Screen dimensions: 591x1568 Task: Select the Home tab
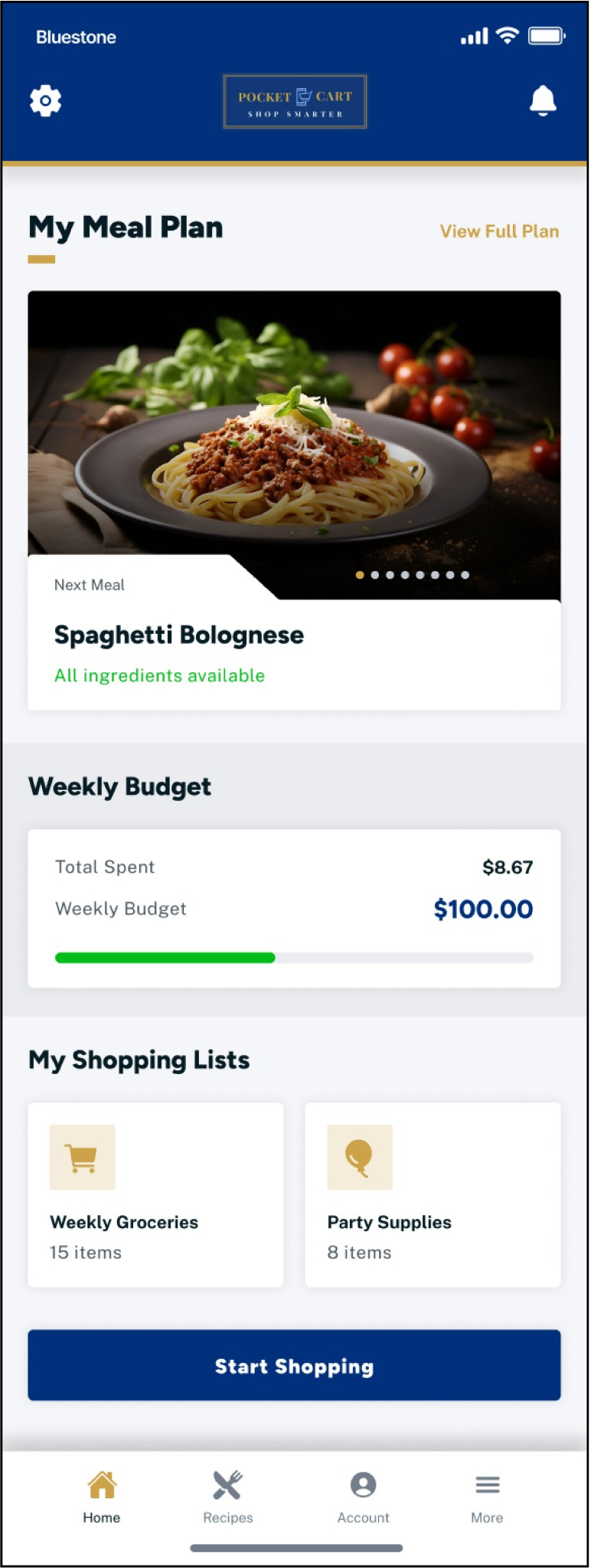click(x=101, y=1493)
